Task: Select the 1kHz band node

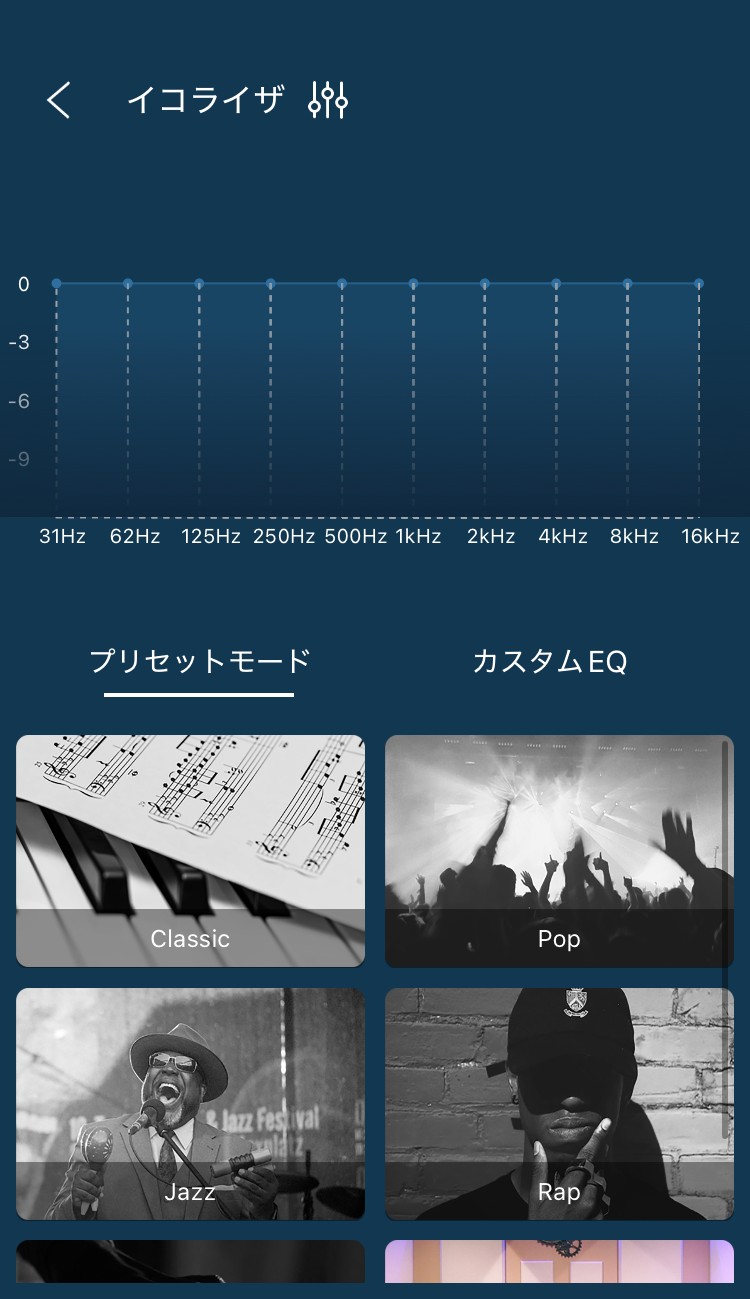Action: [413, 284]
